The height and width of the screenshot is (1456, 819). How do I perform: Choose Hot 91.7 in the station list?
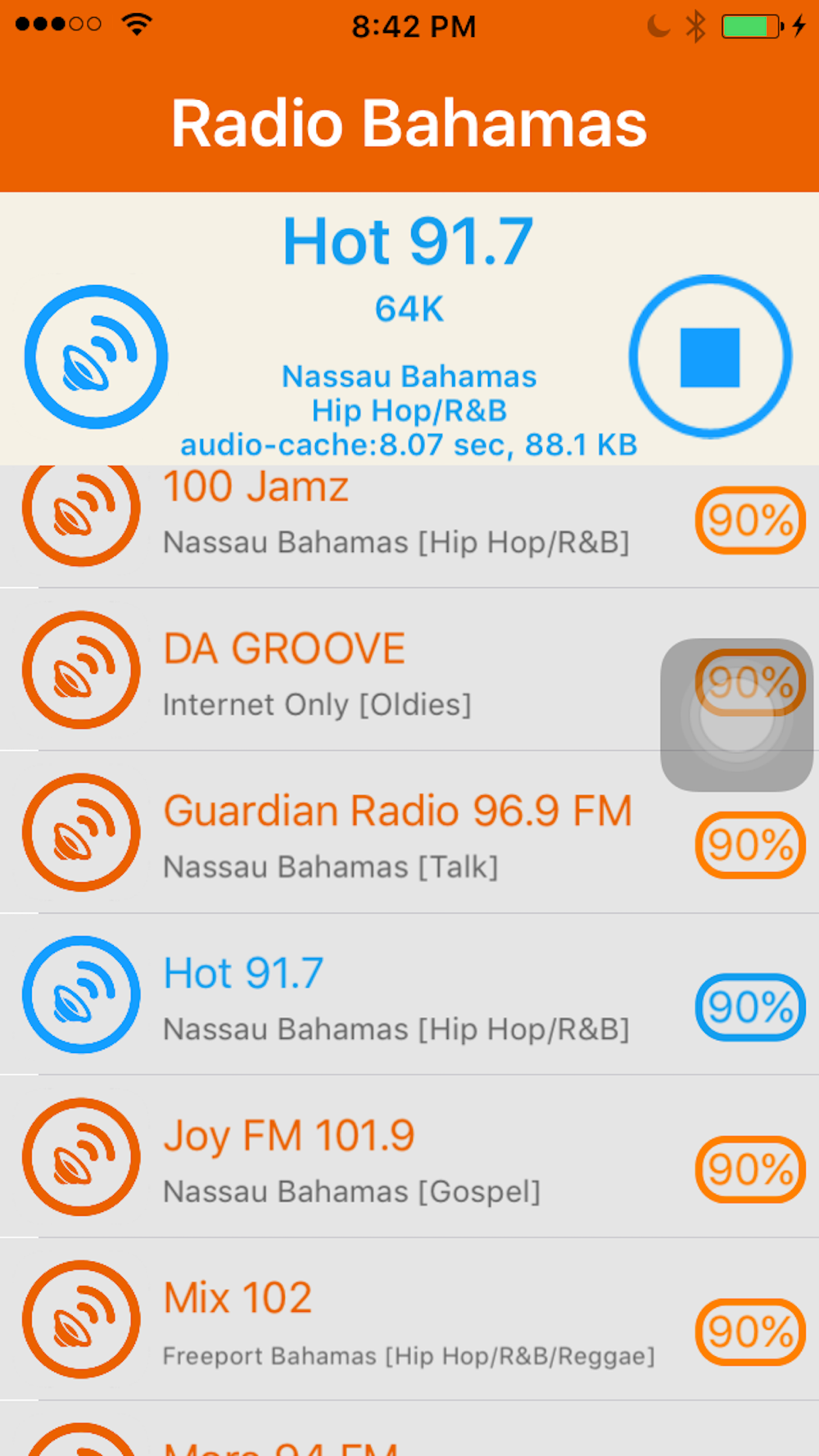pos(409,994)
